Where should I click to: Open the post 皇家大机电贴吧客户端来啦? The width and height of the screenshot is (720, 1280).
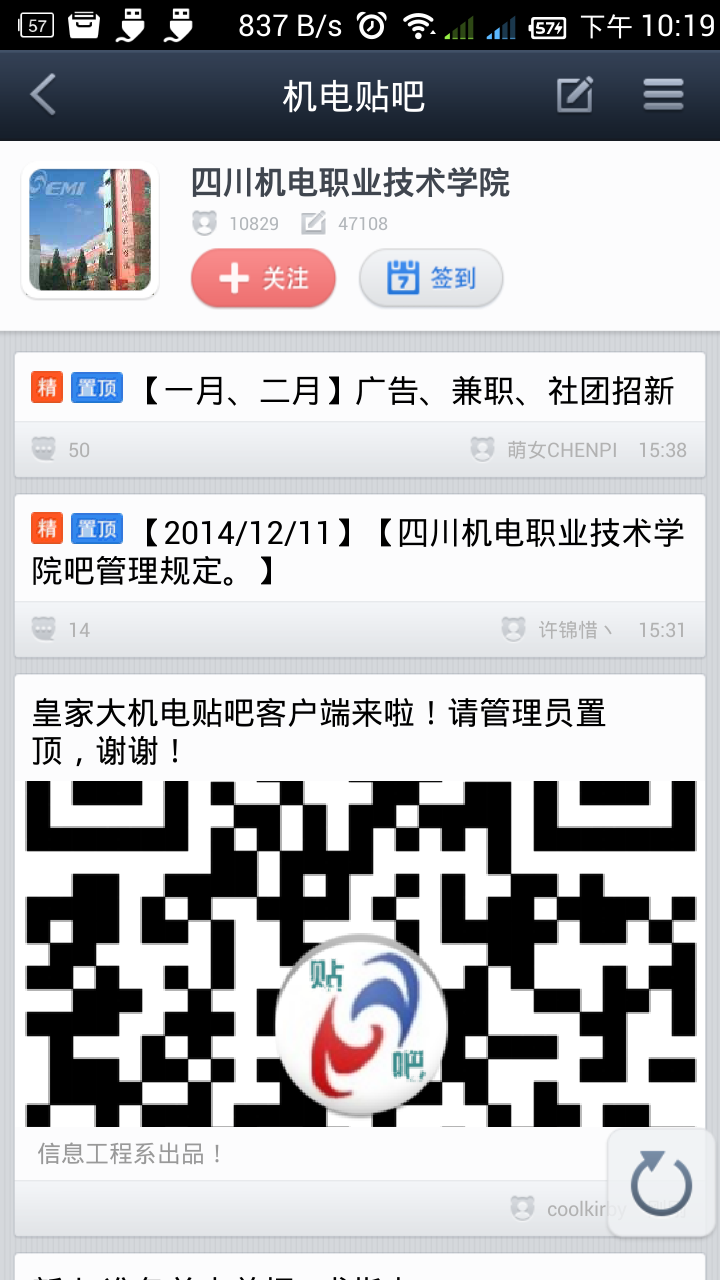[320, 732]
